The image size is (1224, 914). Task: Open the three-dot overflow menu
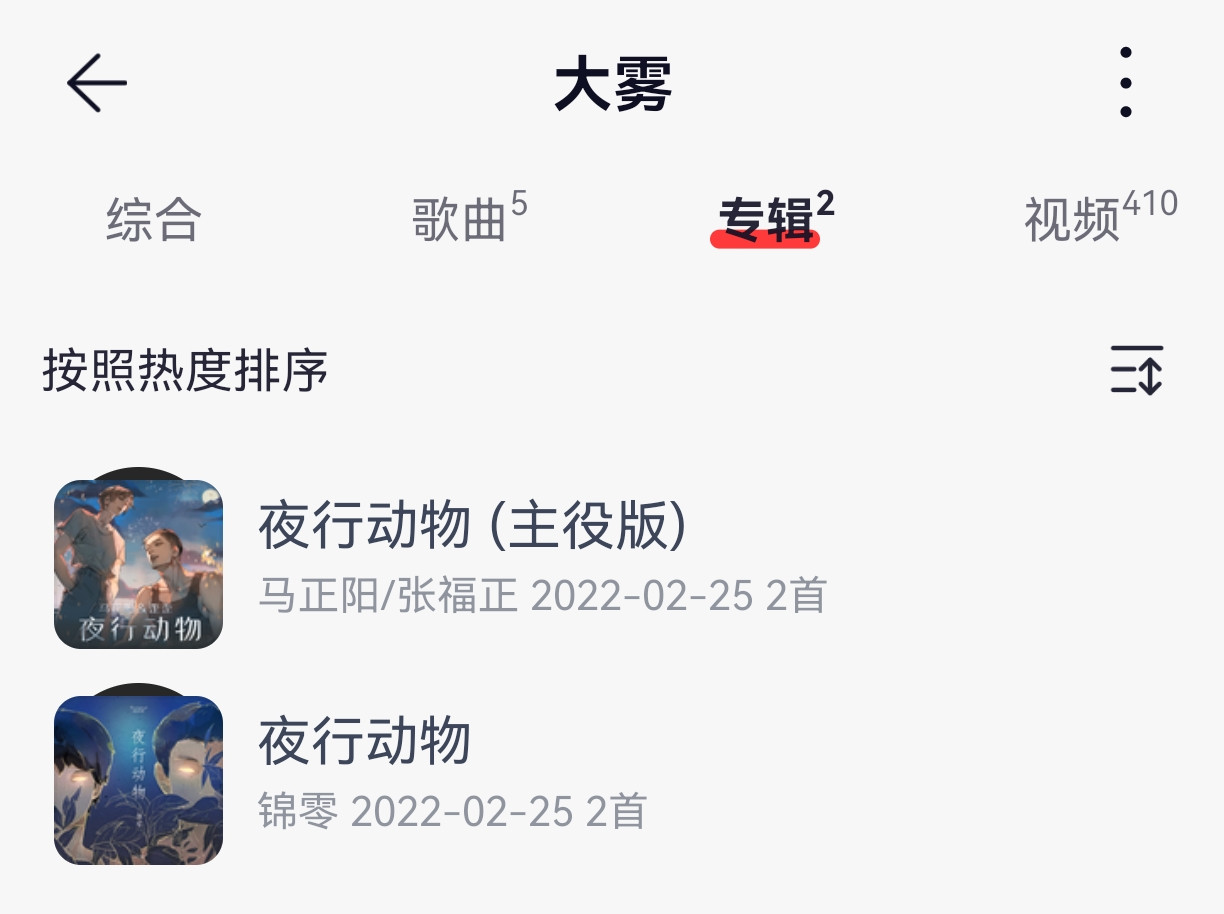click(x=1126, y=83)
